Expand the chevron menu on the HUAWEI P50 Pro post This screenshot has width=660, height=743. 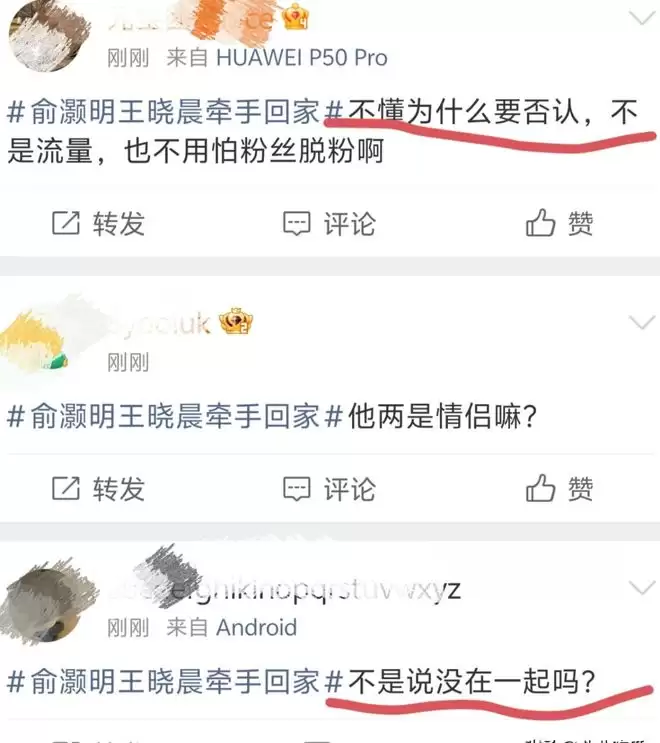[640, 17]
